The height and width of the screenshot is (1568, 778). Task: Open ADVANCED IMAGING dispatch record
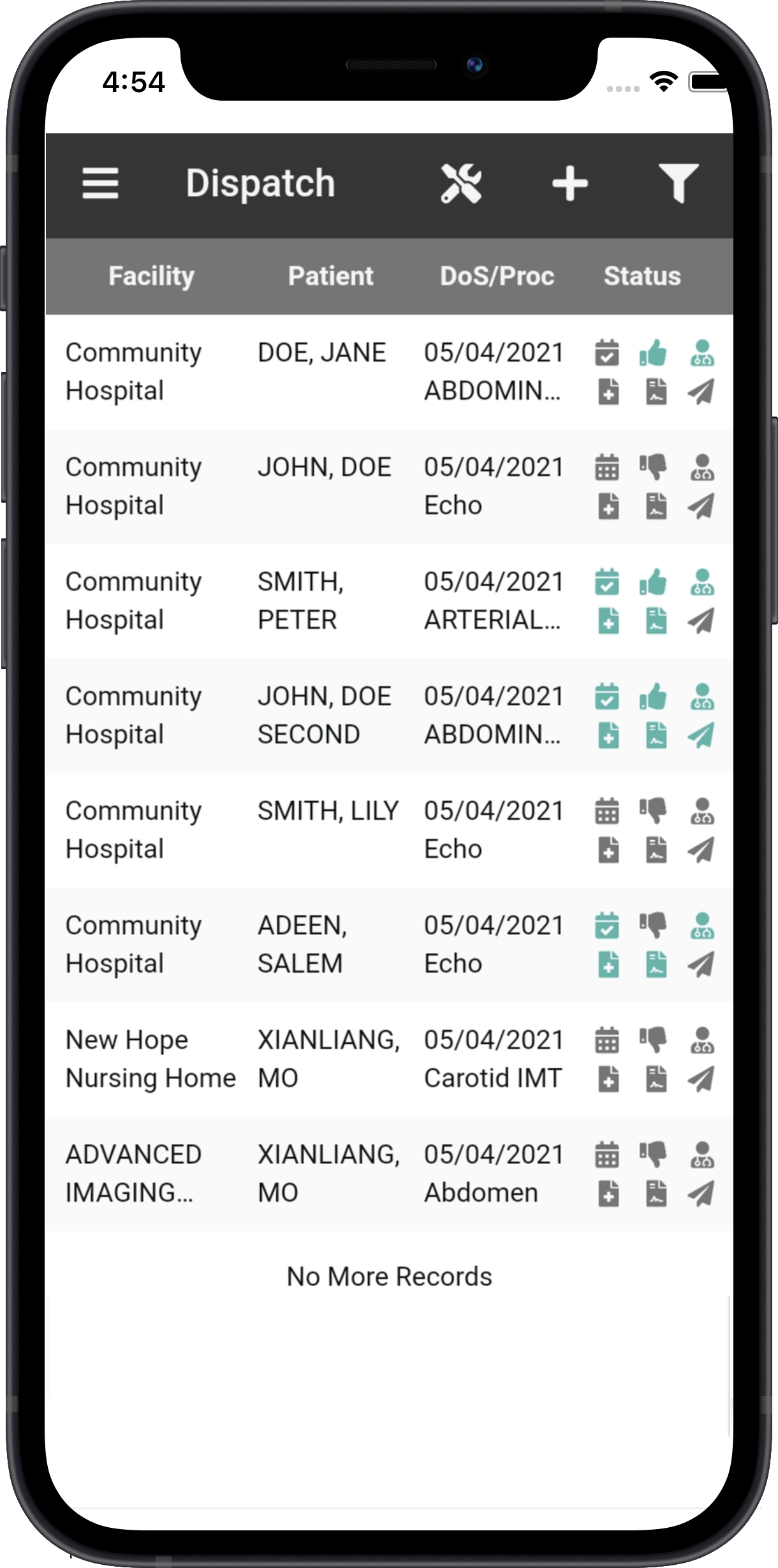pos(389,1174)
